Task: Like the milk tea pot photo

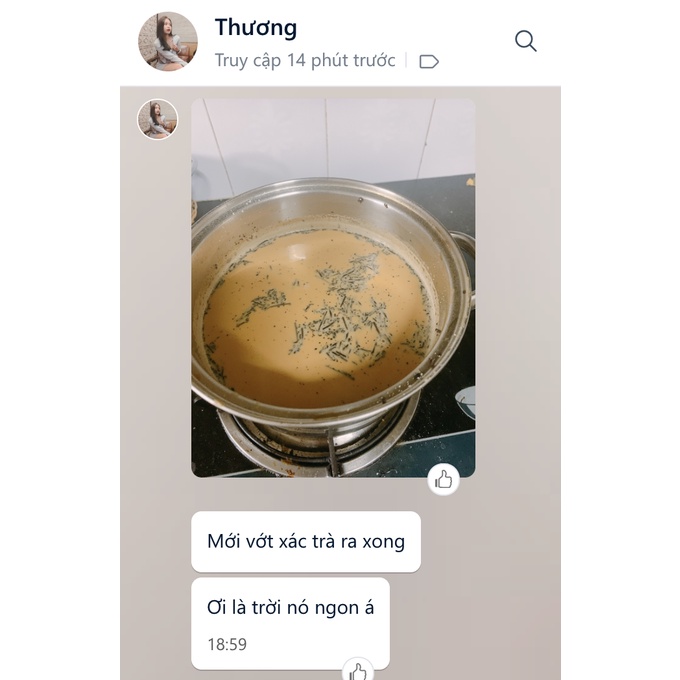Action: (444, 479)
